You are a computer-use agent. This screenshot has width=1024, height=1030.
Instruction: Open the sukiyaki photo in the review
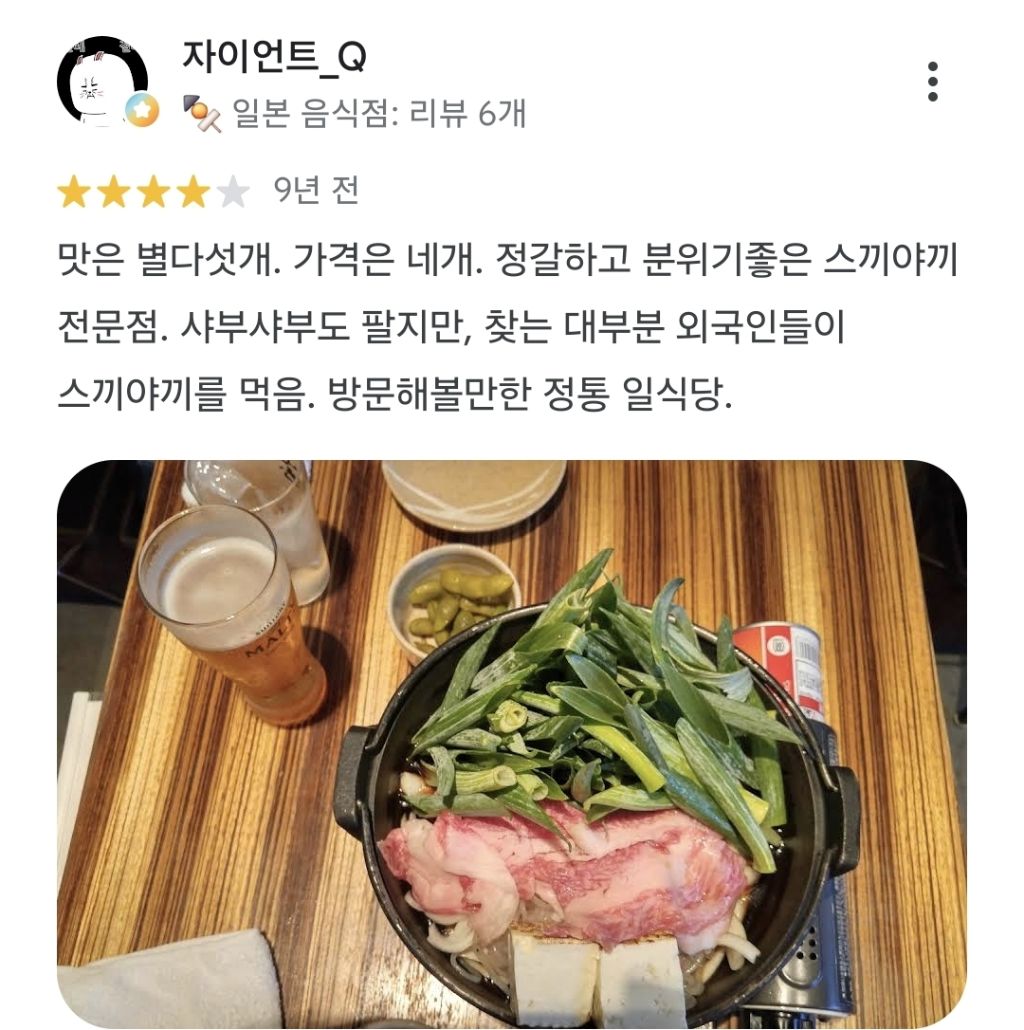click(x=512, y=744)
